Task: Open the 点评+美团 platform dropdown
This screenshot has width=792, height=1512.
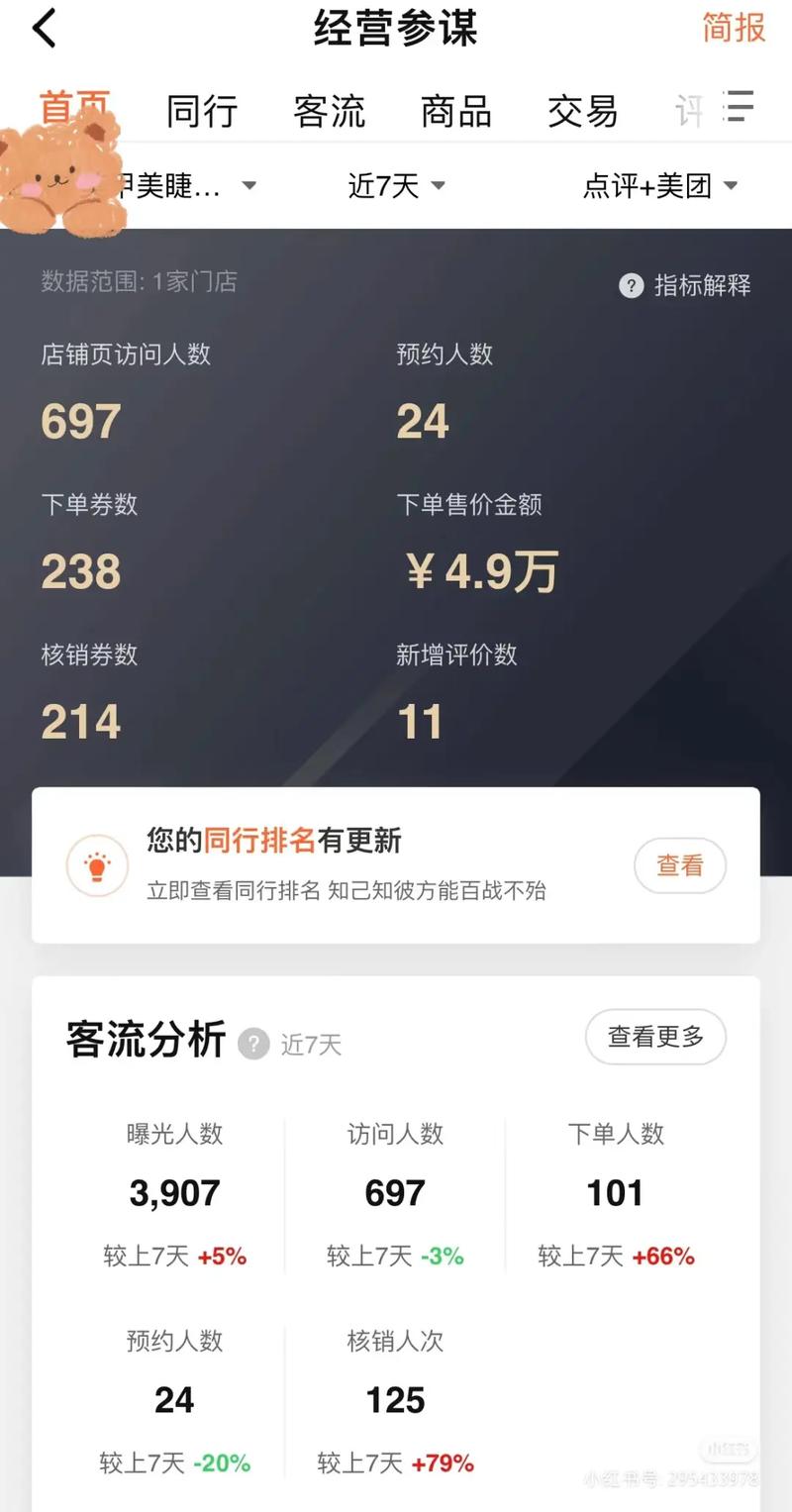Action: 660,185
